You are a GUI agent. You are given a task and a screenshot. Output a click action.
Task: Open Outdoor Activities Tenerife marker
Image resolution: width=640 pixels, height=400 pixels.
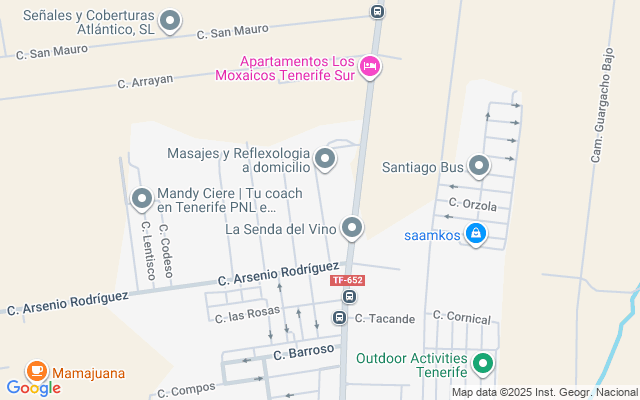[x=483, y=364]
